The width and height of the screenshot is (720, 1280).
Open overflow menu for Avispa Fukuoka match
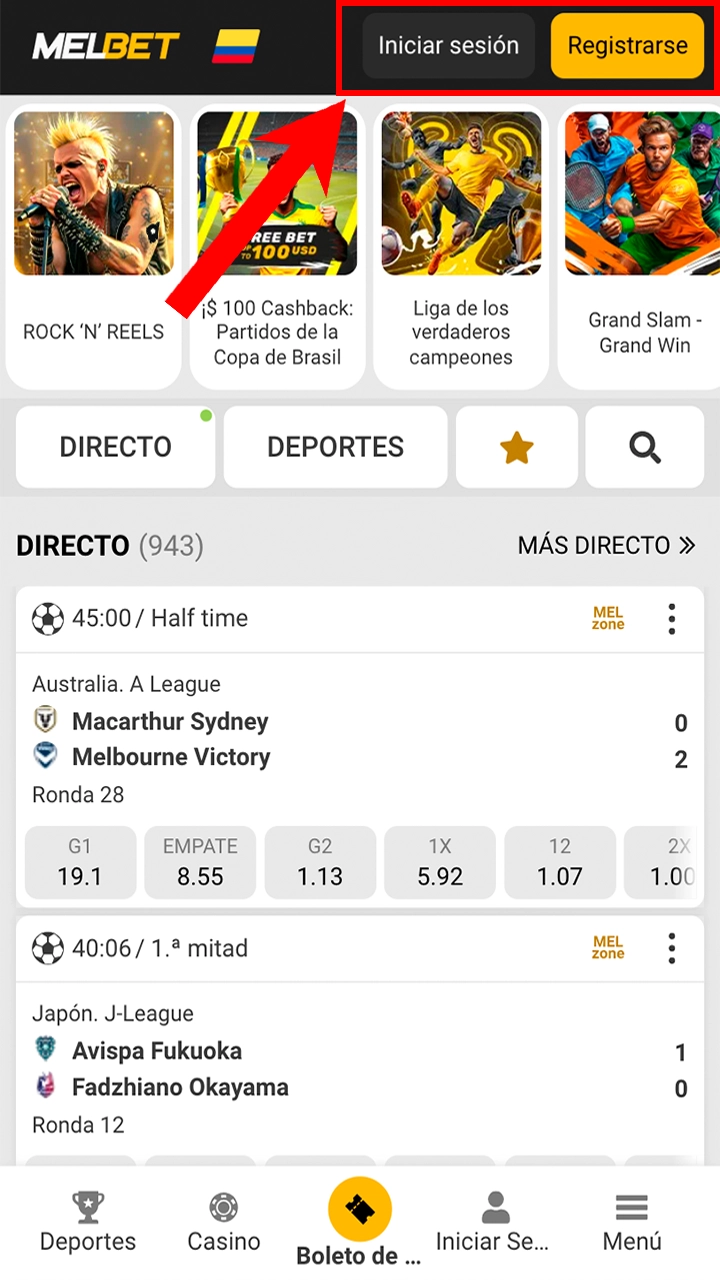672,948
